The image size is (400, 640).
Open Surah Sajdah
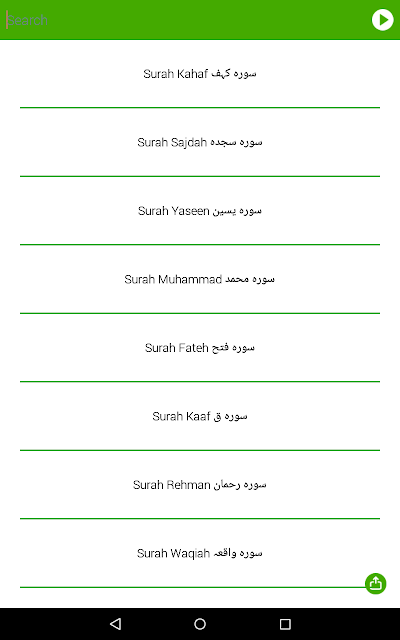click(x=200, y=142)
